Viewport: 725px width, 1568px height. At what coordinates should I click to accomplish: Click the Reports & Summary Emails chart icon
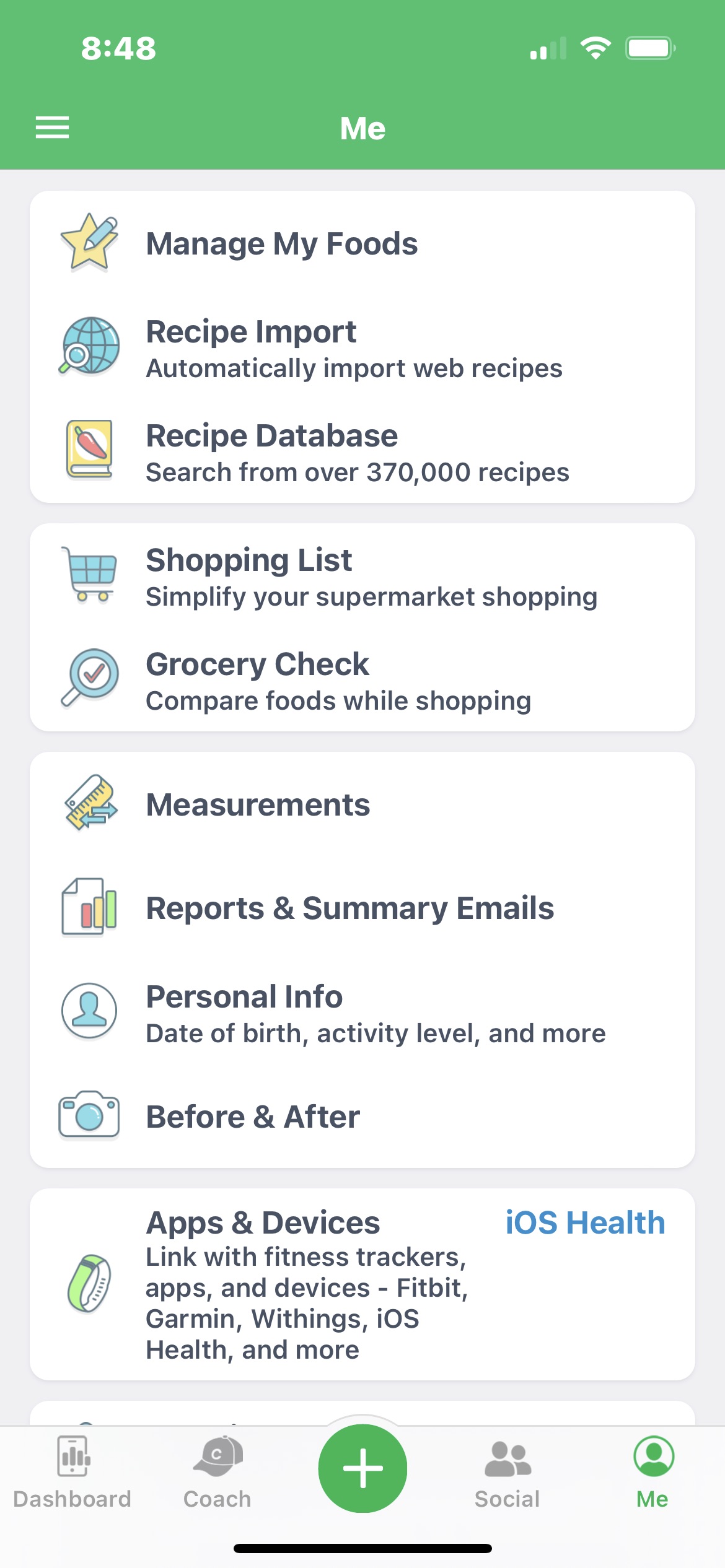tap(89, 908)
